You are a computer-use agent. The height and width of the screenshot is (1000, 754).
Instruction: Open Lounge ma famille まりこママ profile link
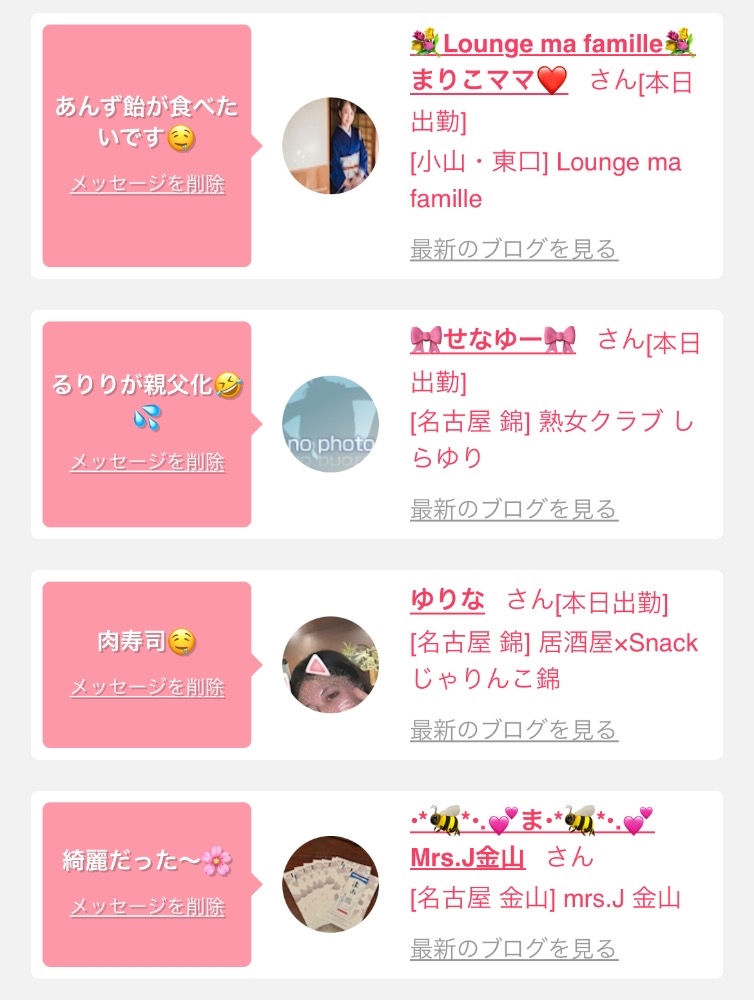pos(552,62)
